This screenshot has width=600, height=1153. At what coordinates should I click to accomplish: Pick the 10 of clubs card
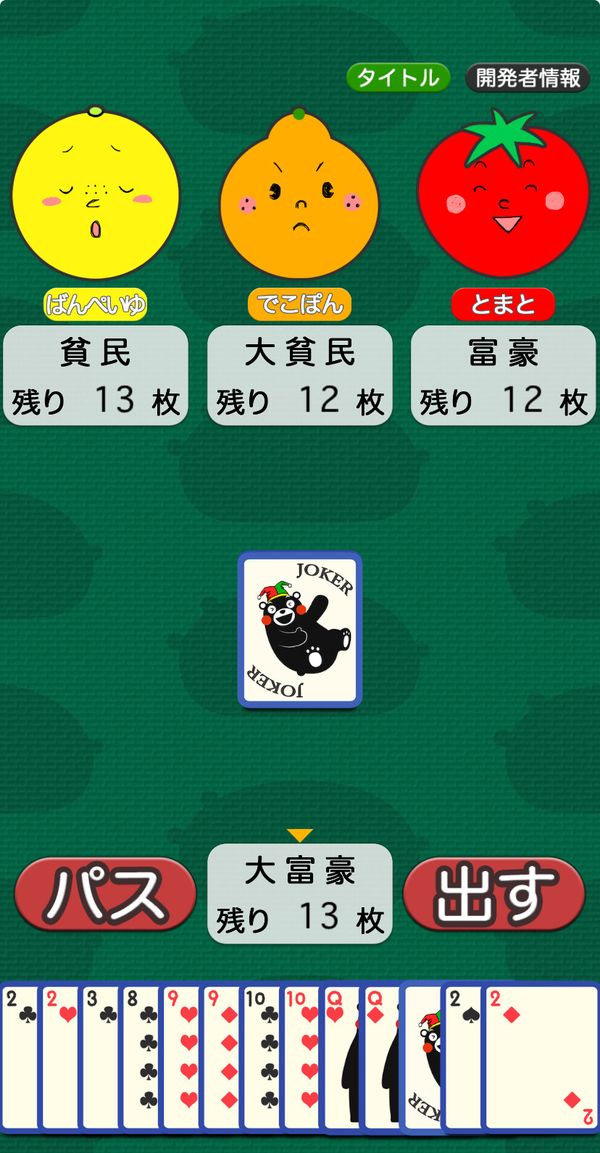261,1059
